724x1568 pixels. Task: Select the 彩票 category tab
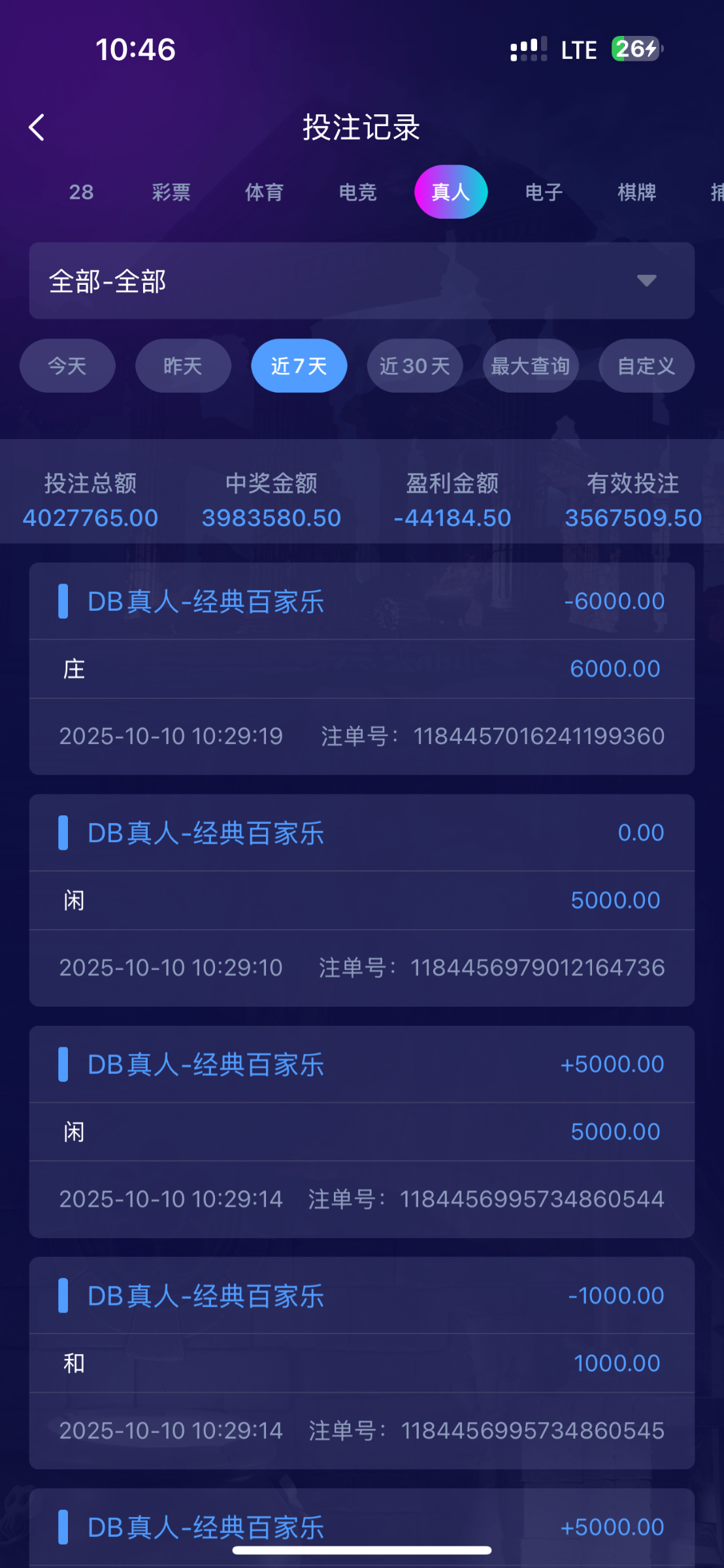click(x=171, y=192)
